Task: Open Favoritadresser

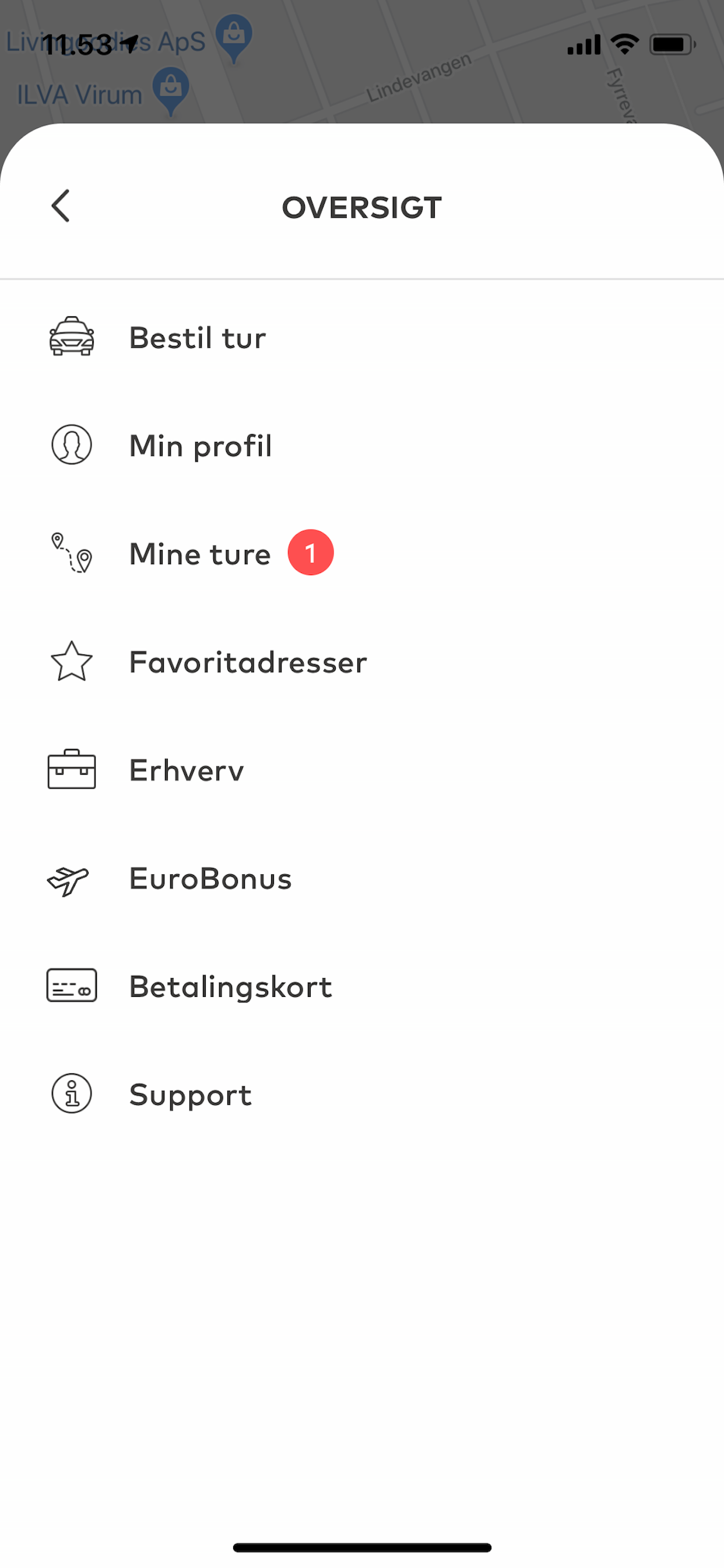Action: coord(362,661)
